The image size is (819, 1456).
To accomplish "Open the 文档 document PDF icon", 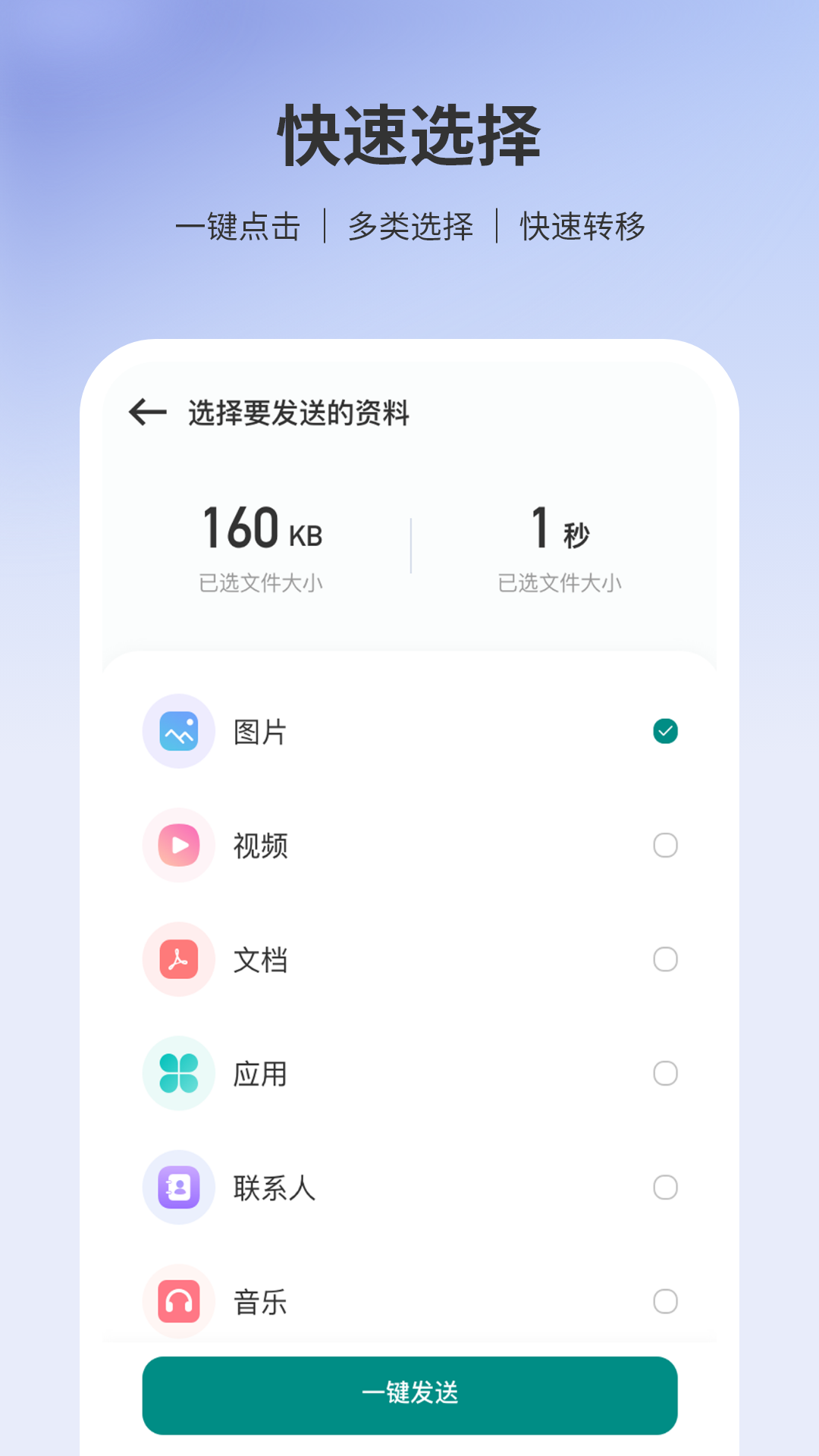I will click(x=178, y=959).
